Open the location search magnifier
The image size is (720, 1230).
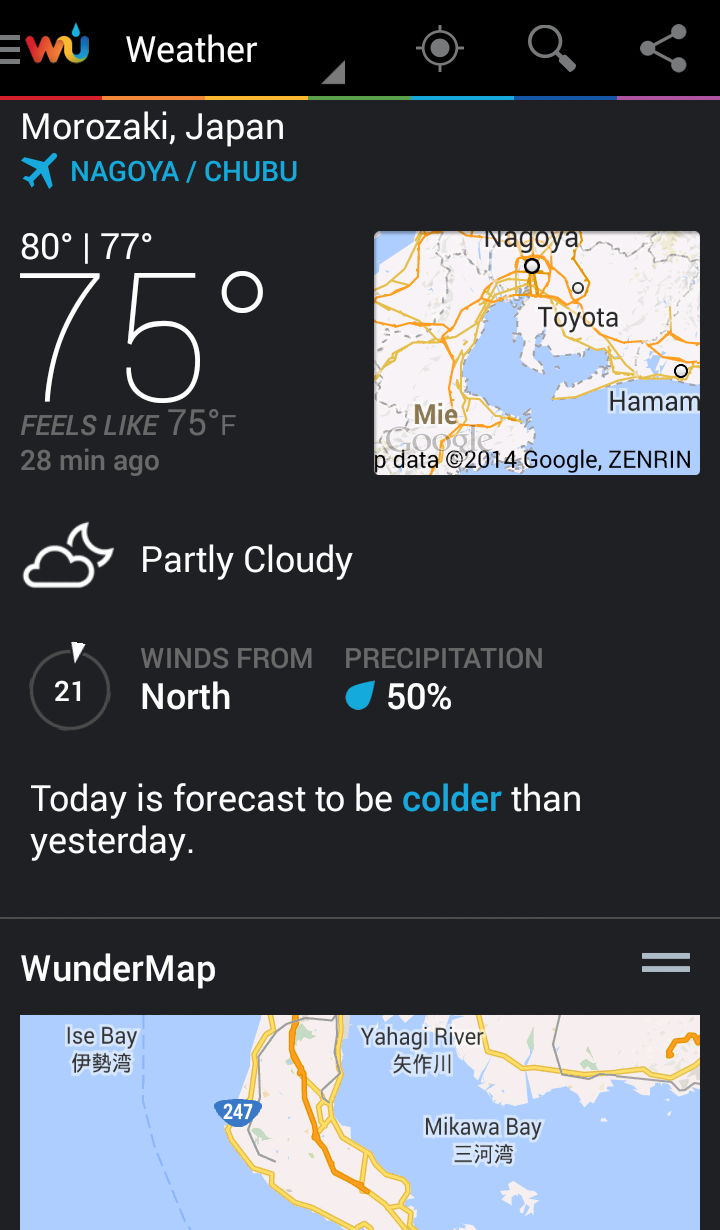click(x=552, y=48)
